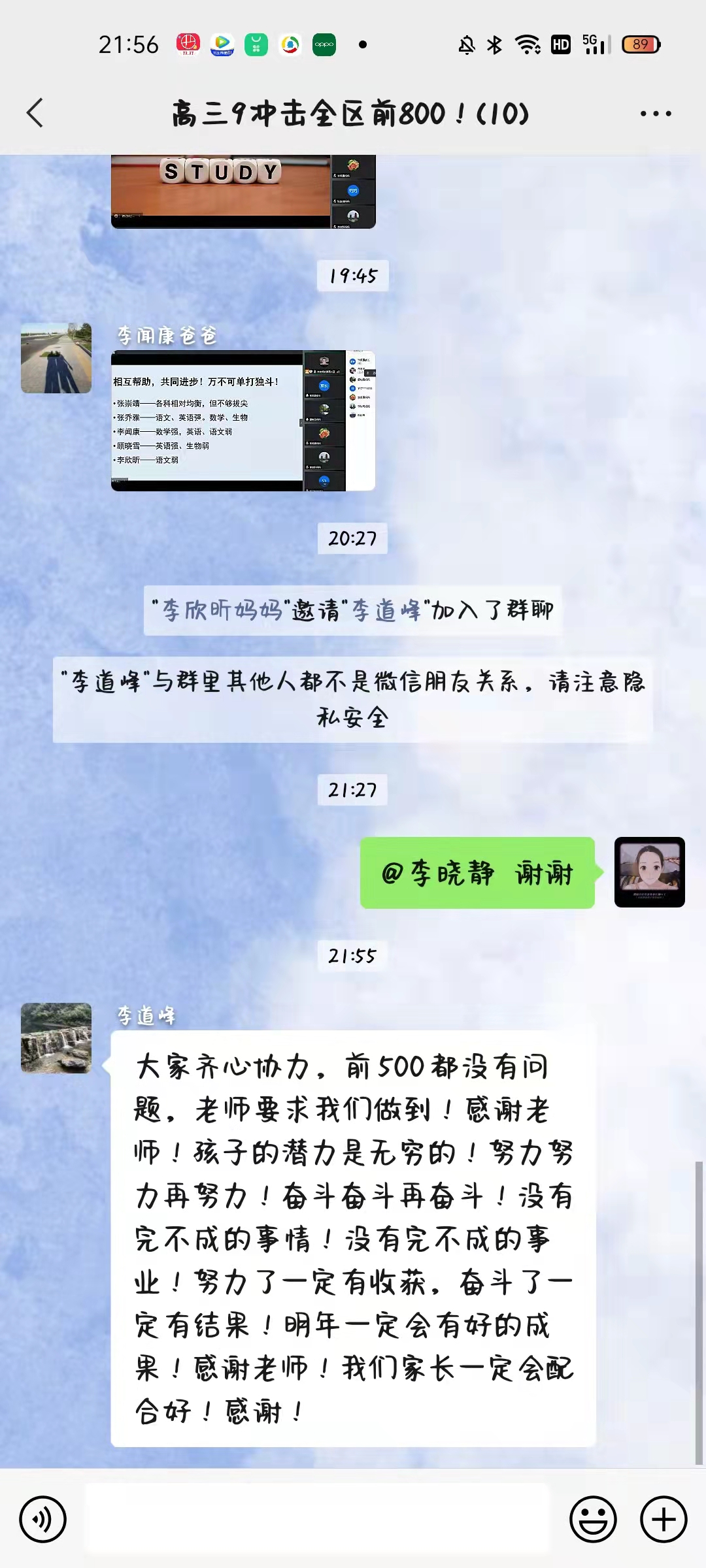The width and height of the screenshot is (706, 1568).
Task: Open the chat info three-dot menu
Action: click(655, 114)
